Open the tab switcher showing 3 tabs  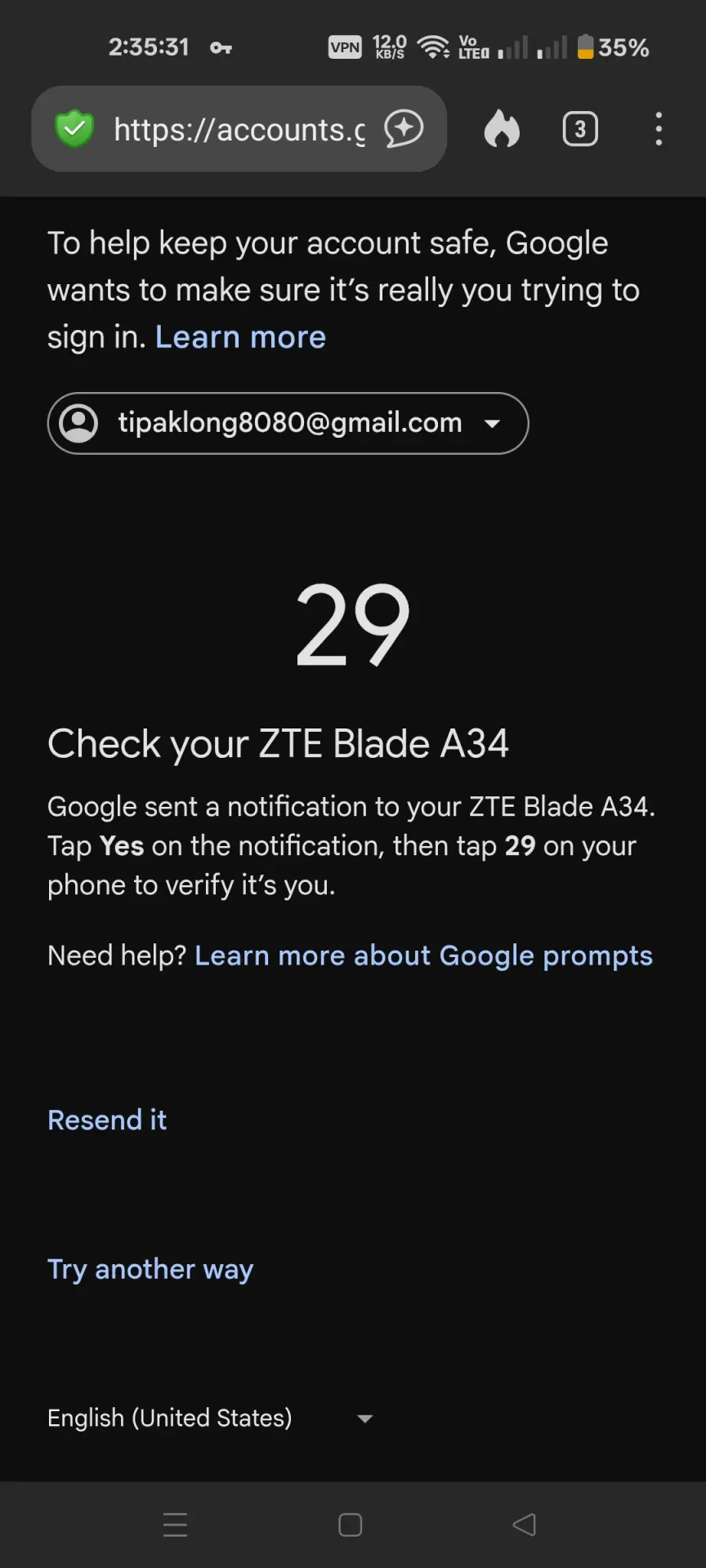(580, 129)
